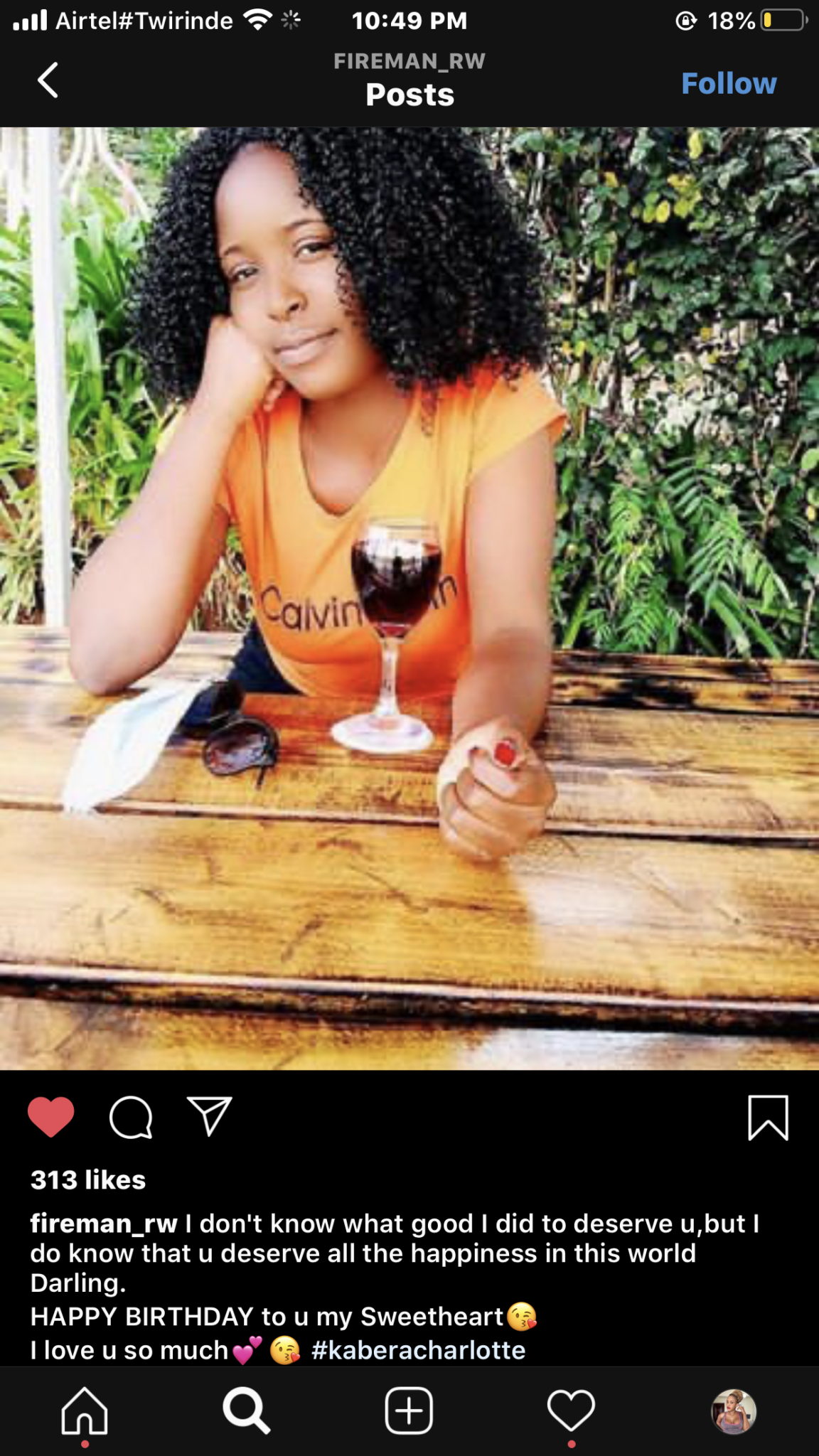Go back using the top-left arrow
The height and width of the screenshot is (1456, 819).
click(x=48, y=80)
